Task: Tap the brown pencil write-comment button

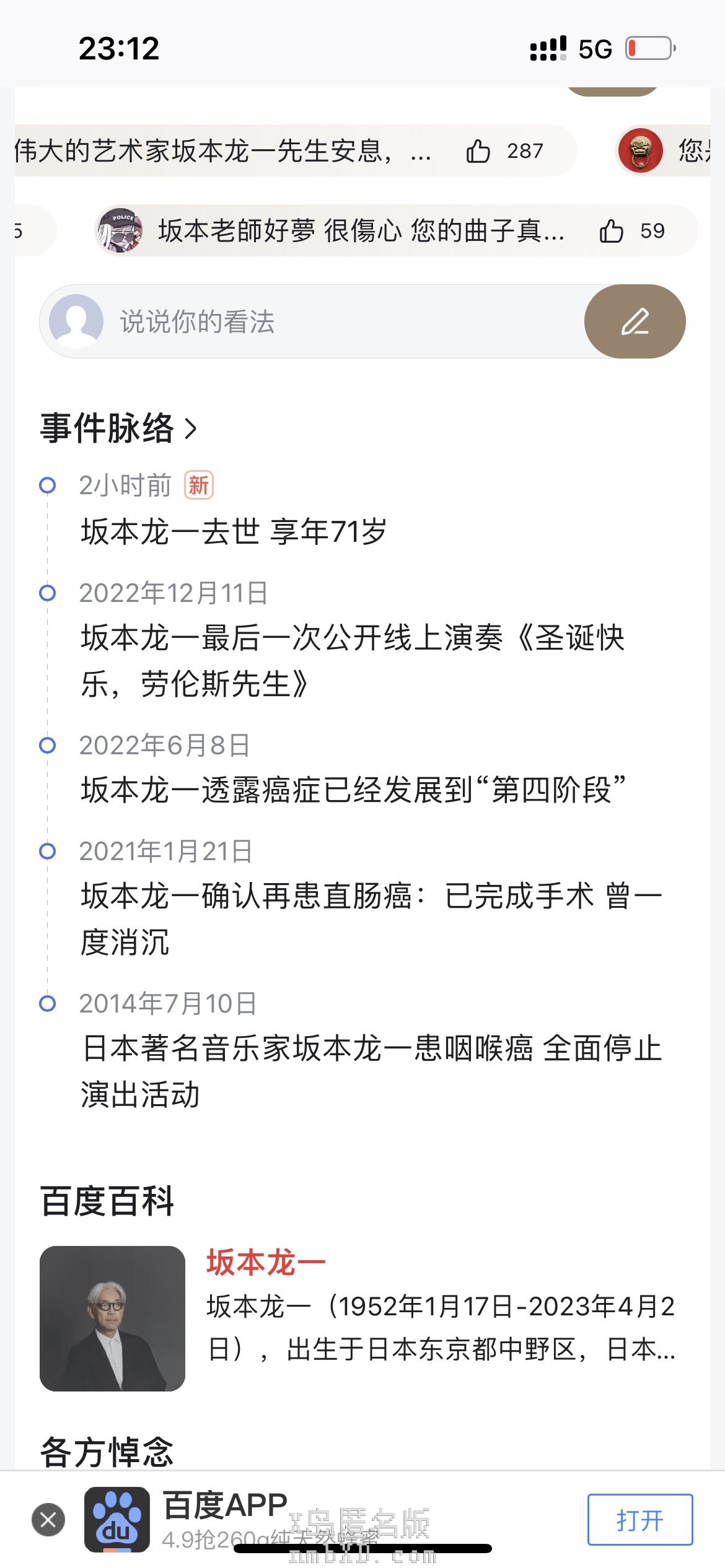Action: [x=635, y=322]
